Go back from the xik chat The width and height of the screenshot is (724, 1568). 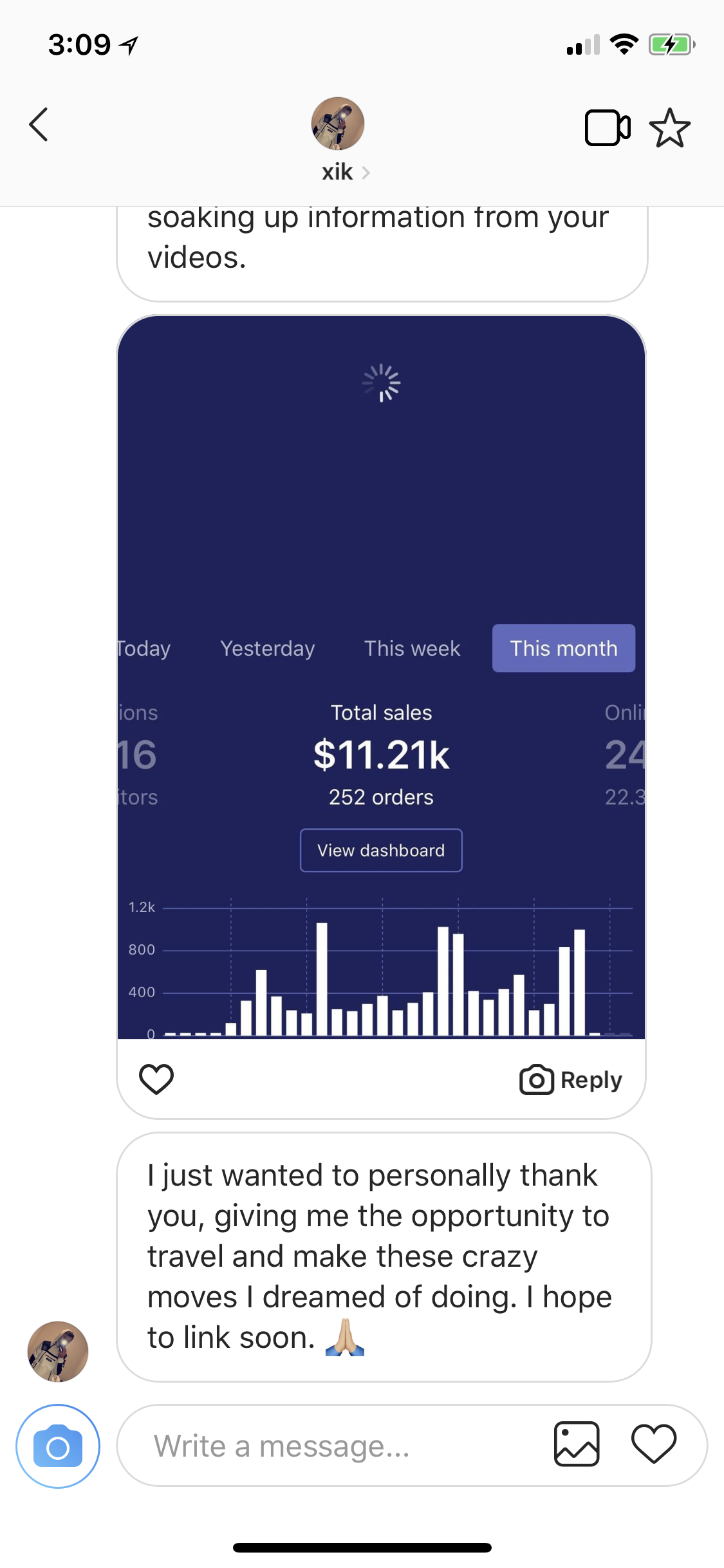[39, 124]
